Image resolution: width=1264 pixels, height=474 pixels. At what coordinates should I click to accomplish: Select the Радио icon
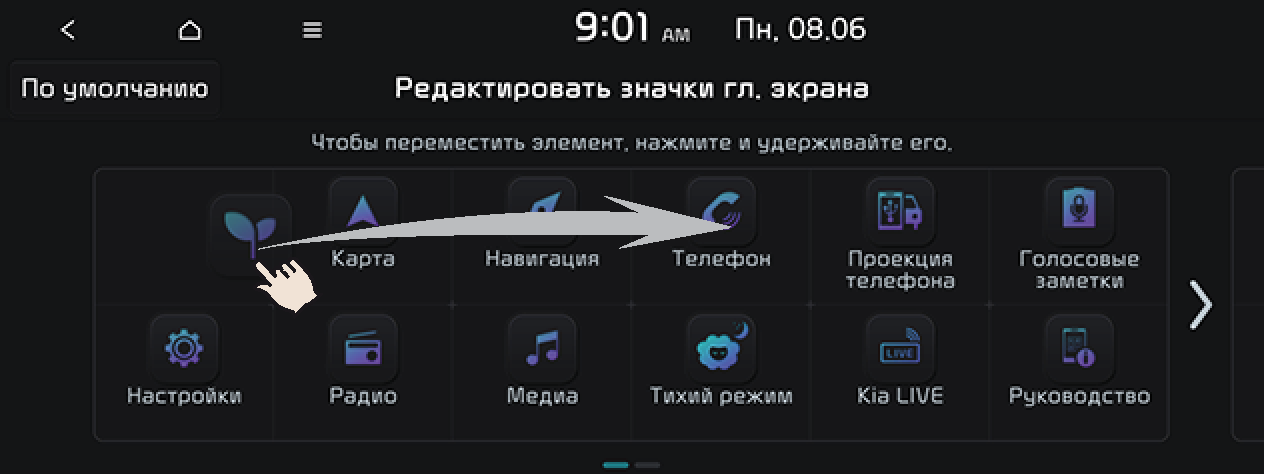tap(363, 350)
